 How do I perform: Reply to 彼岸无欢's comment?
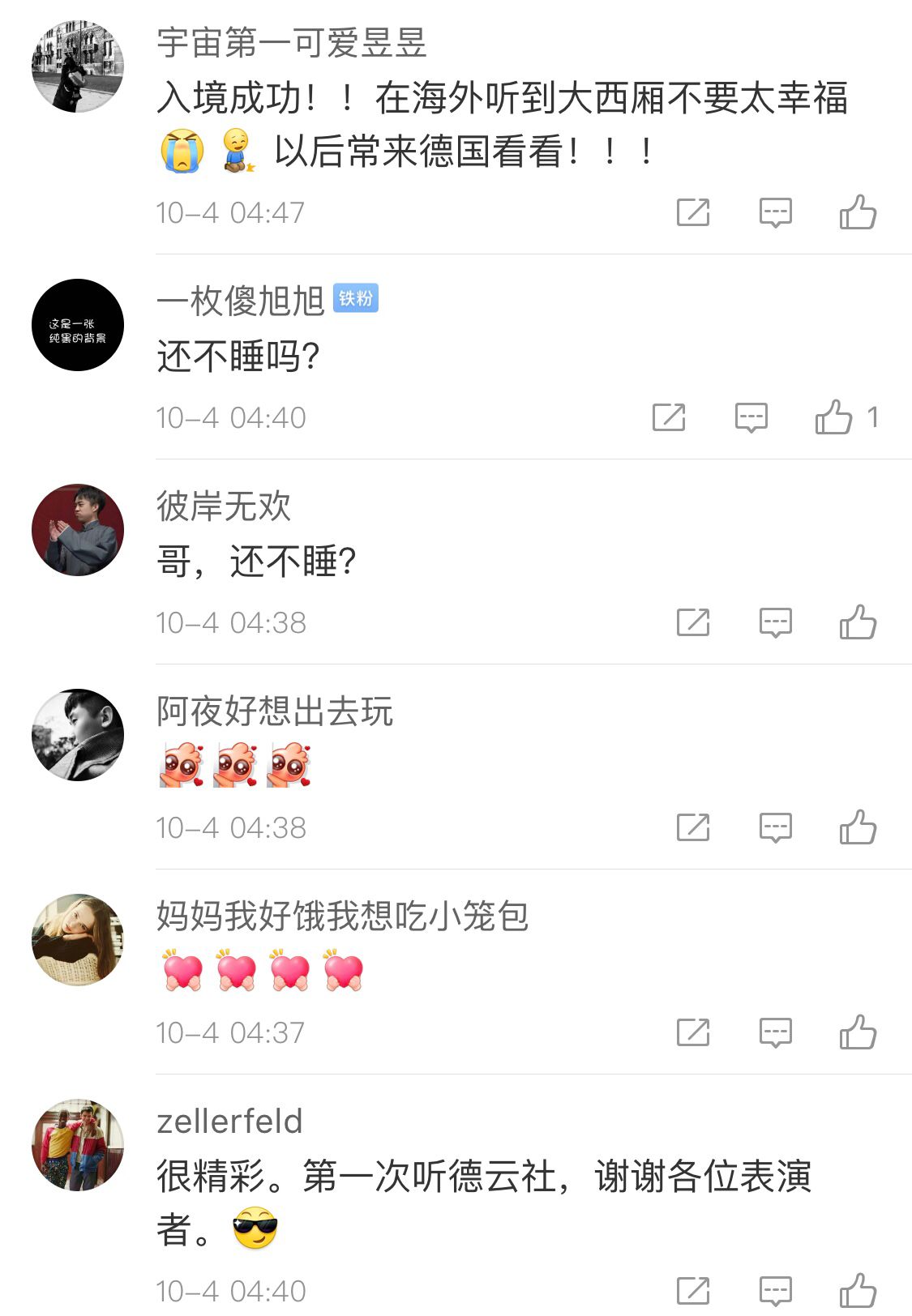click(775, 623)
